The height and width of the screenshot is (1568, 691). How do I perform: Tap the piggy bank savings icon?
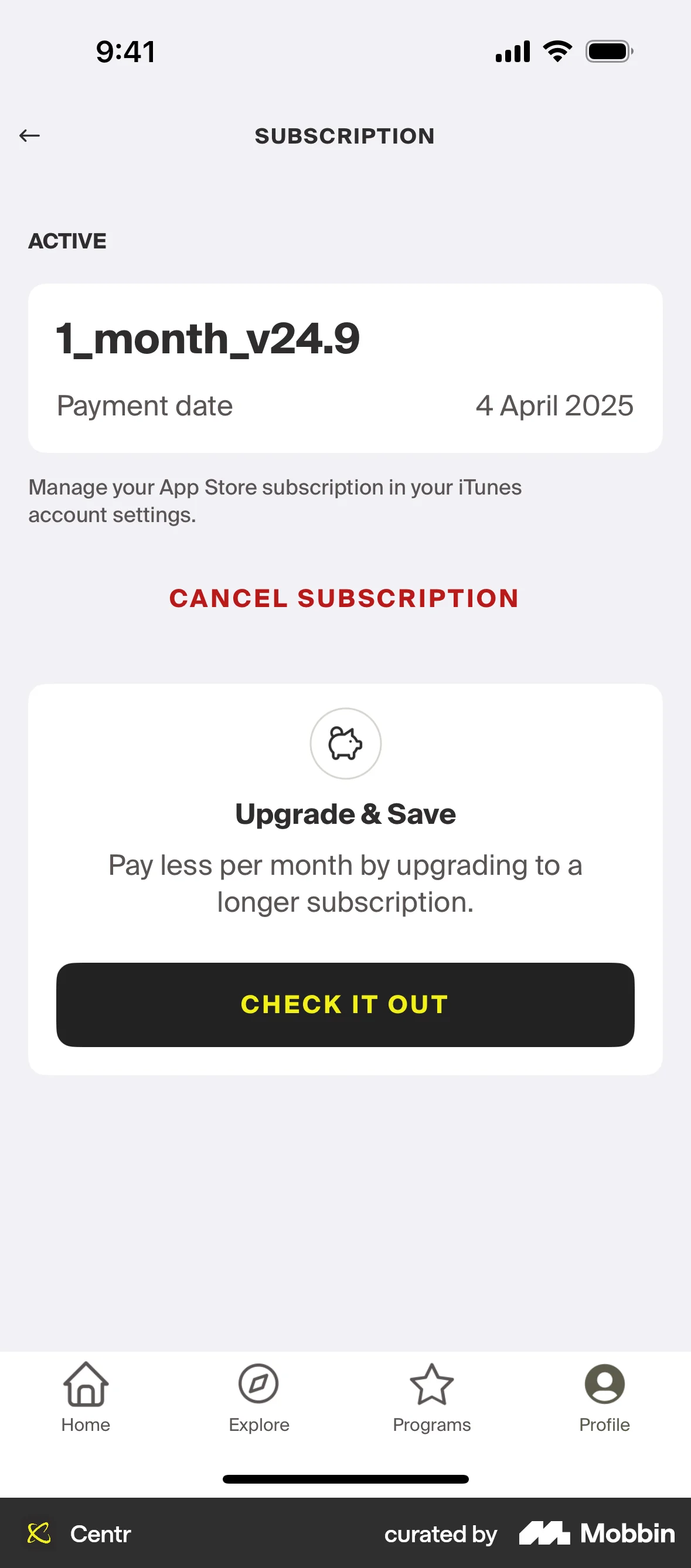(x=345, y=743)
